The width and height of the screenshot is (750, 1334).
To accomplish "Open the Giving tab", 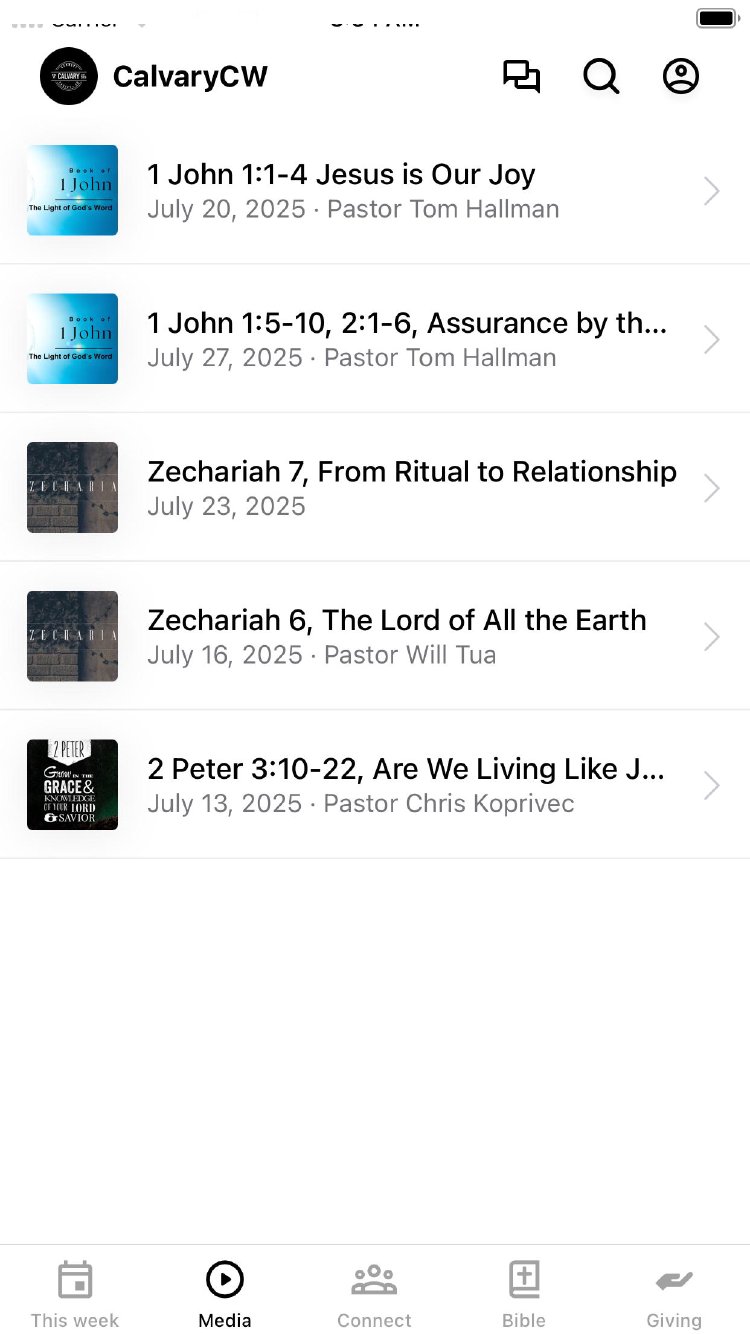I will (674, 1294).
